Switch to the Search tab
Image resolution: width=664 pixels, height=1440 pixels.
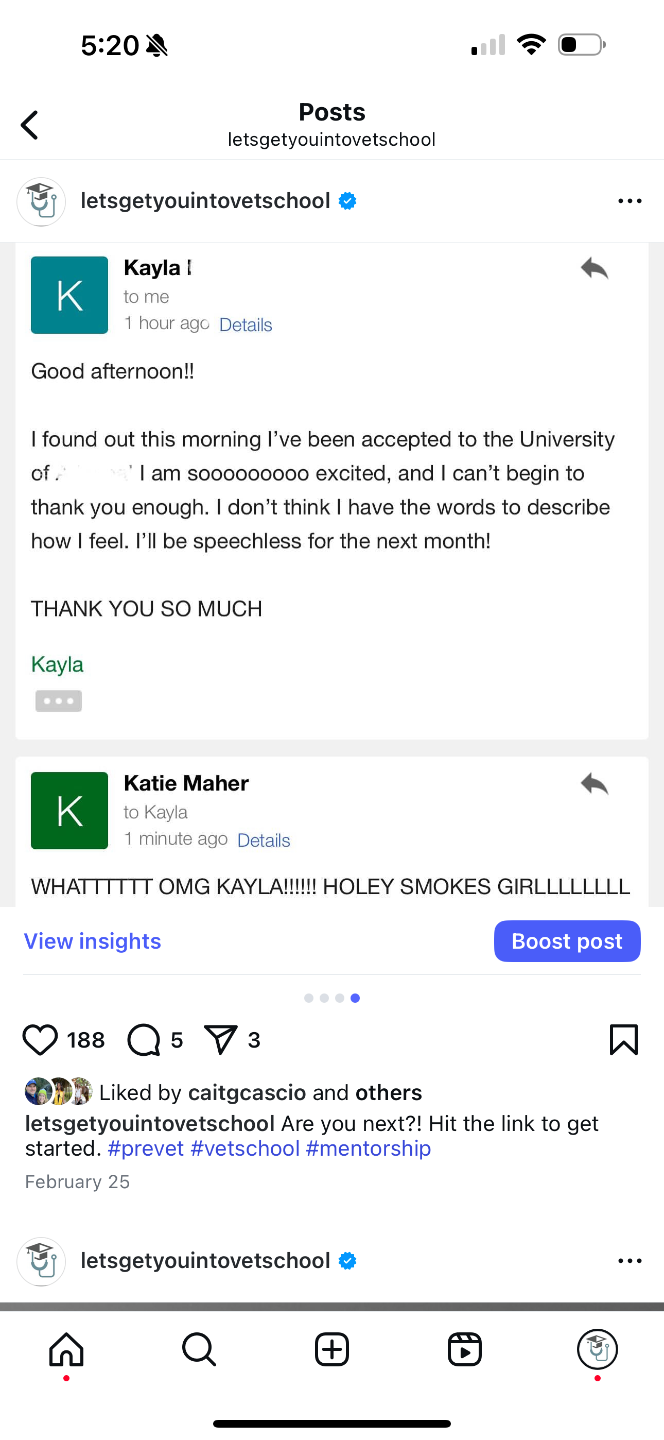click(199, 1350)
